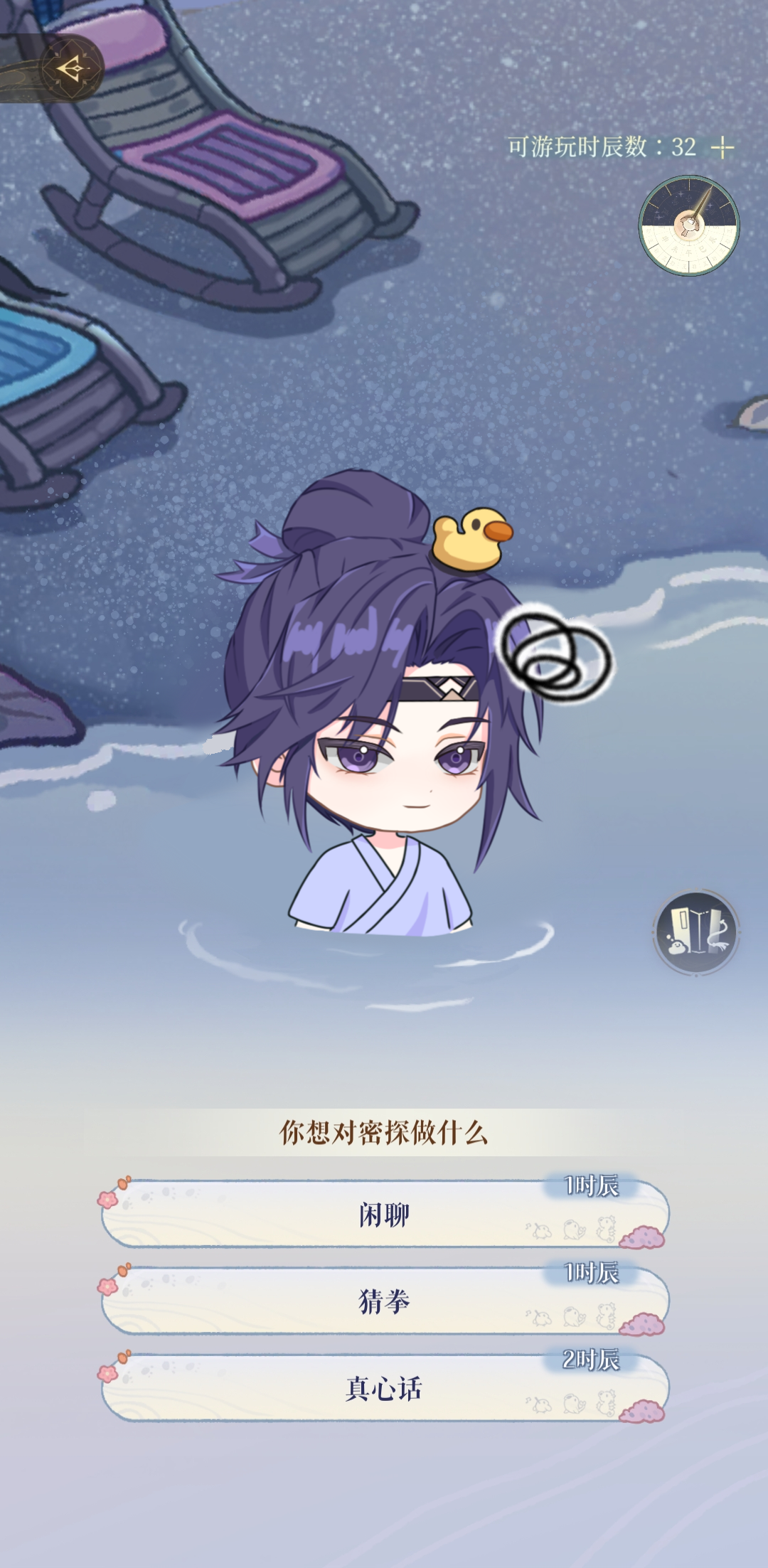This screenshot has height=1568, width=768.
Task: Open the wardrobe icon button
Action: (696, 932)
